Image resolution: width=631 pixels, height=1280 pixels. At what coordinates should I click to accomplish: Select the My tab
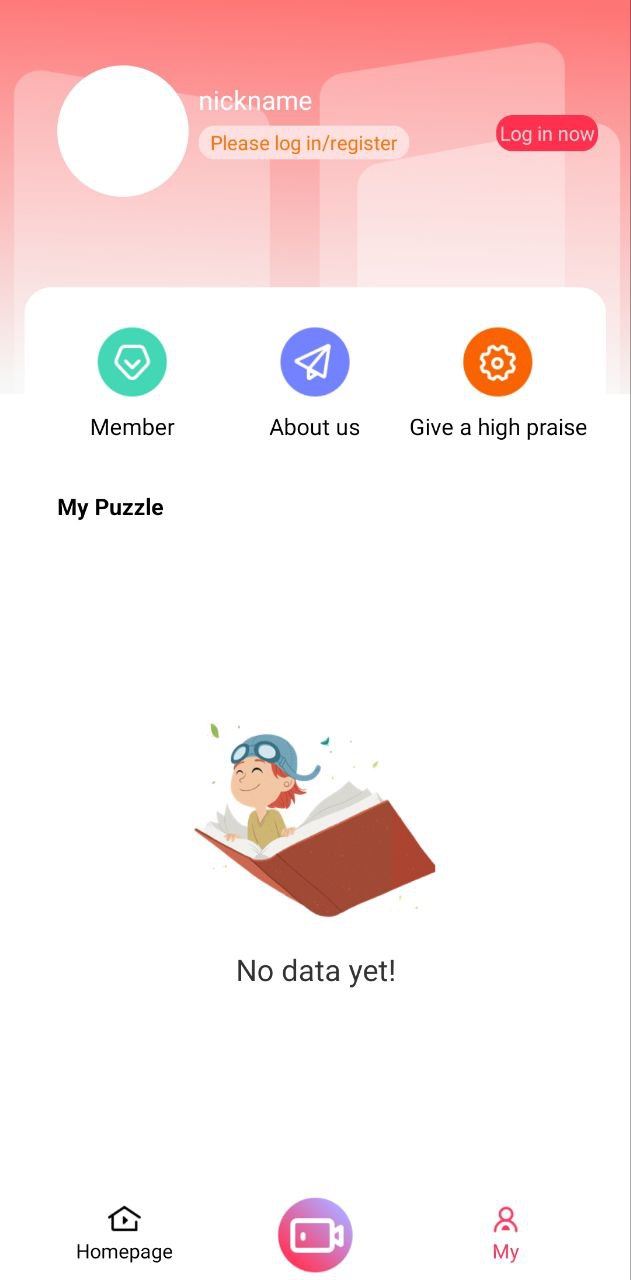tap(506, 1233)
